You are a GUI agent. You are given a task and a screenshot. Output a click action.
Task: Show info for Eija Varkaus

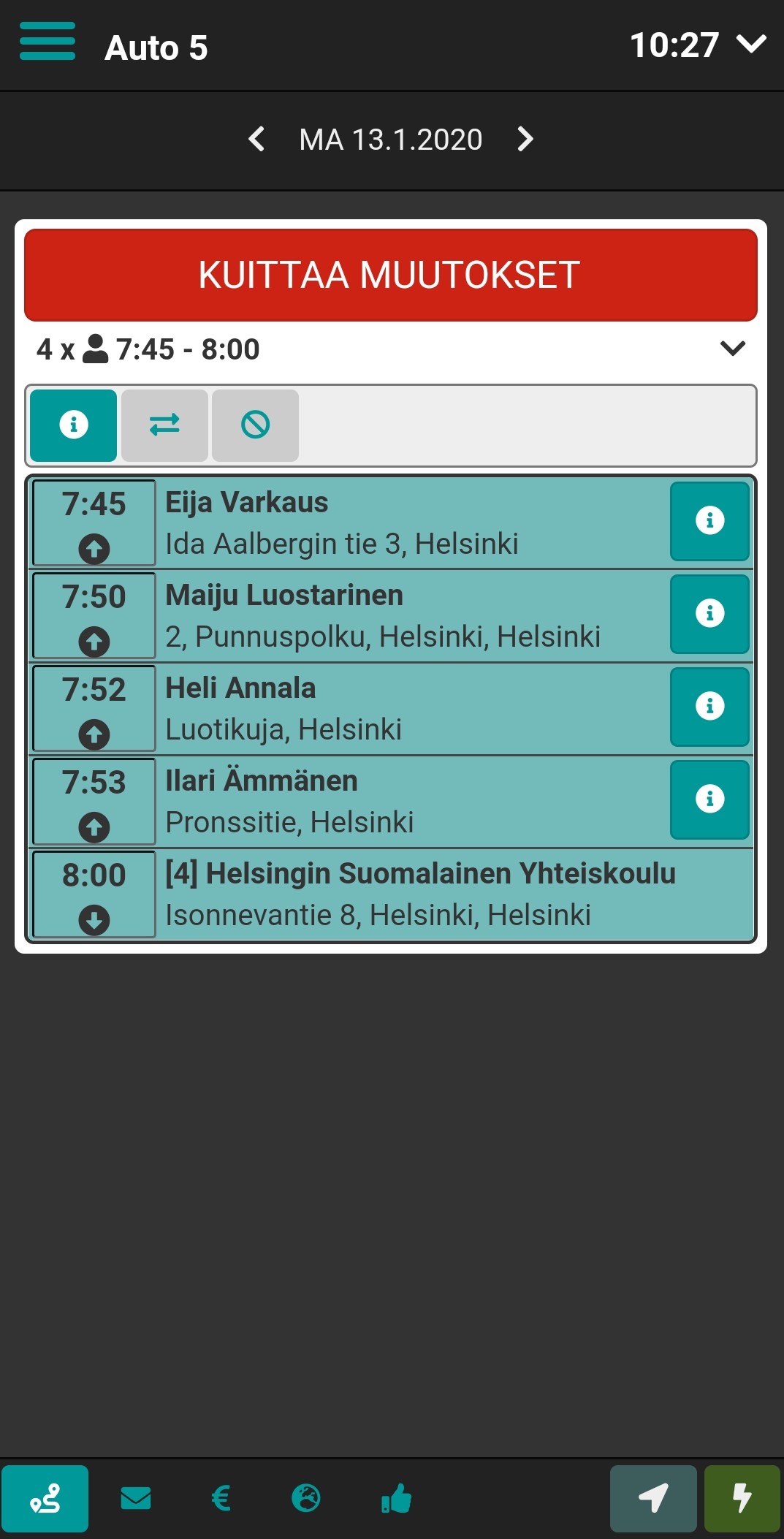pyautogui.click(x=709, y=521)
